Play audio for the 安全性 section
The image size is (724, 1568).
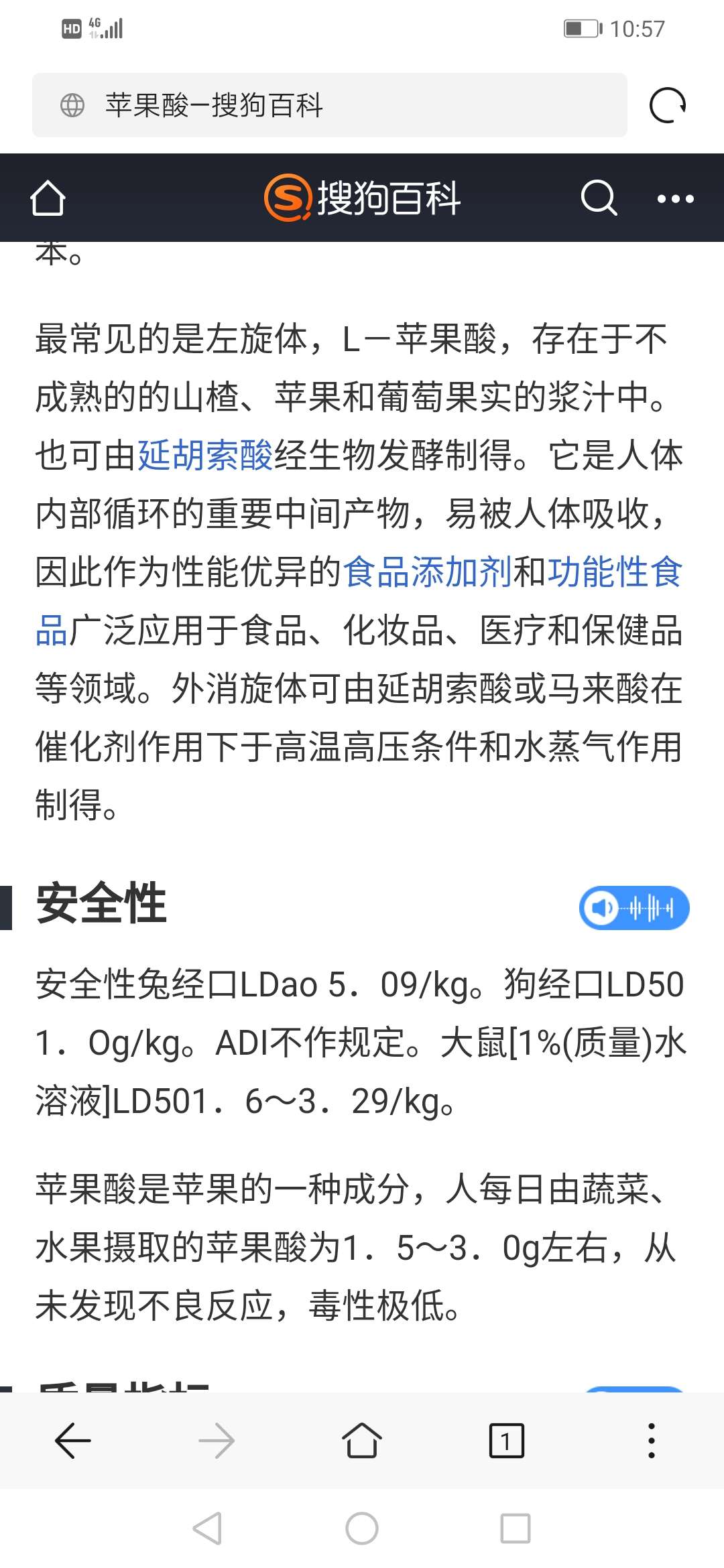634,908
